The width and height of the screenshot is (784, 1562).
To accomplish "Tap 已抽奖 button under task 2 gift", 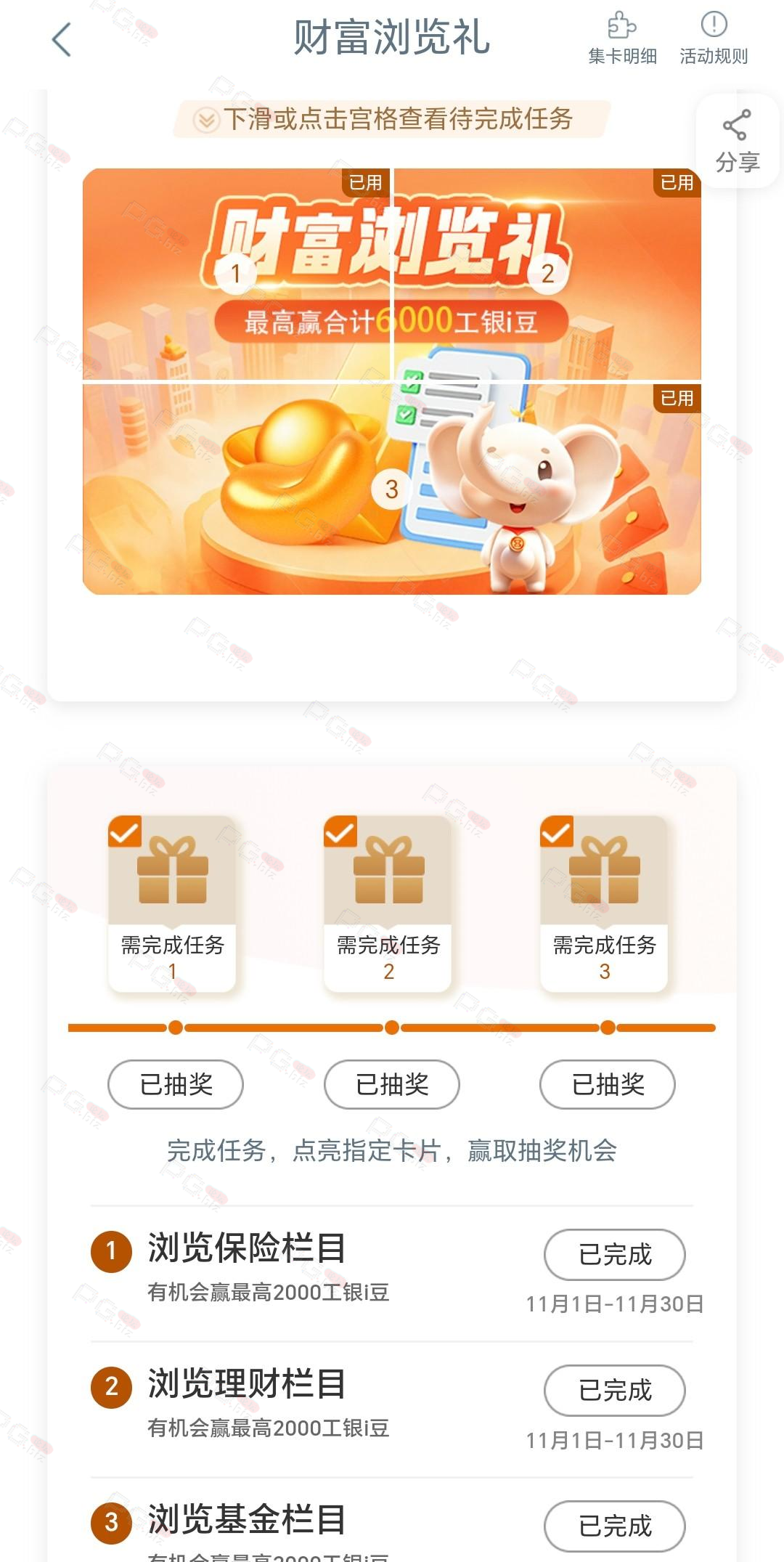I will (x=392, y=1084).
